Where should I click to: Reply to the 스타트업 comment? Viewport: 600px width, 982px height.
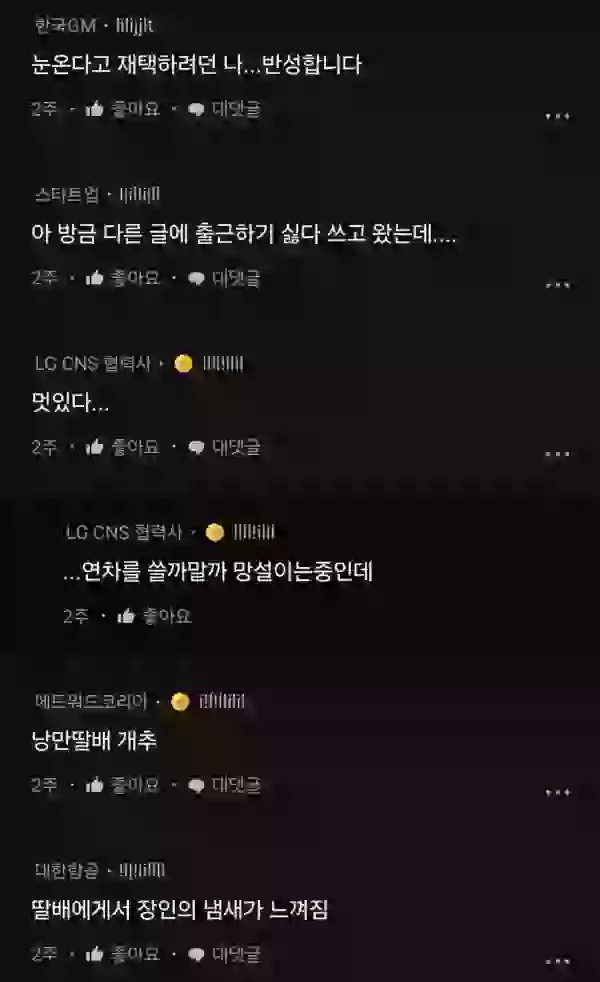tap(224, 278)
